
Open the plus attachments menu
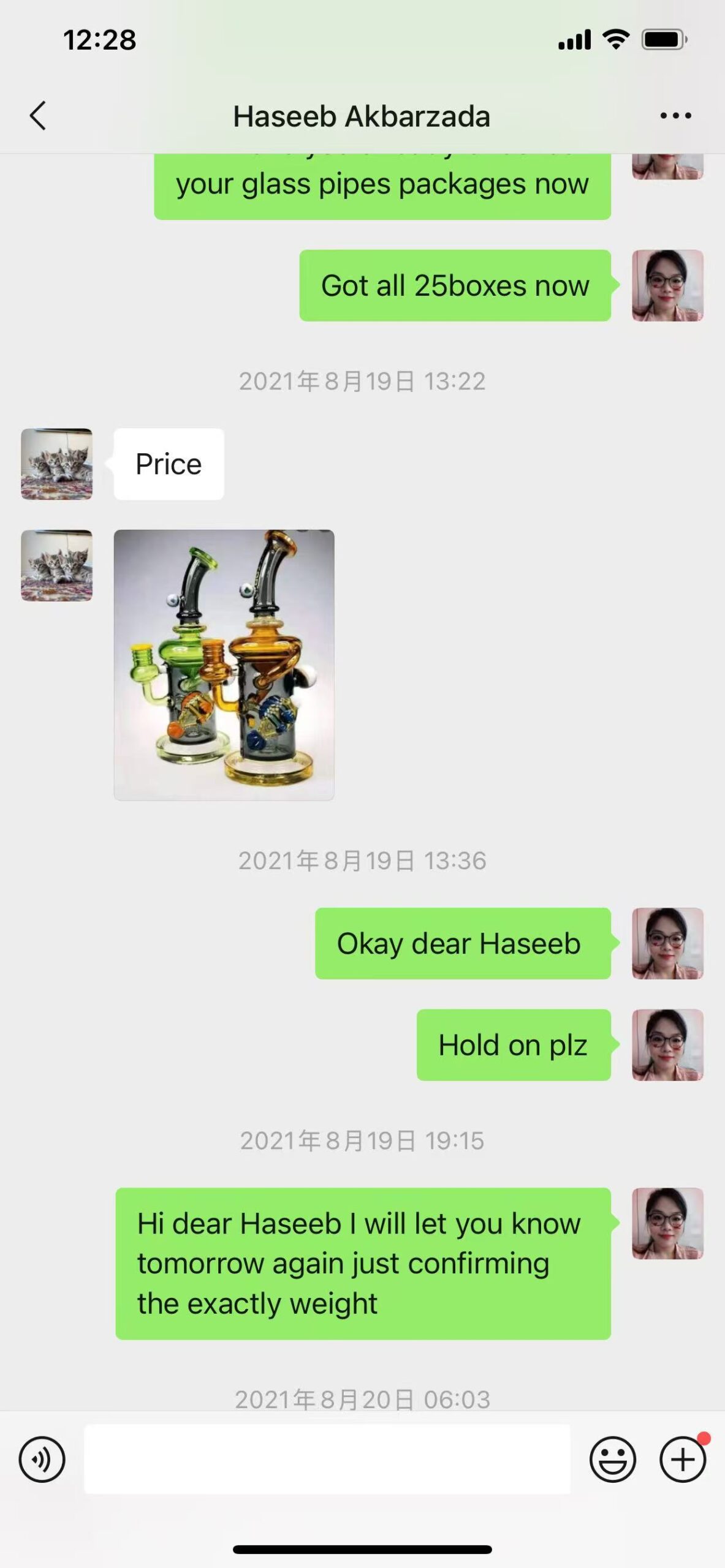pyautogui.click(x=682, y=1460)
